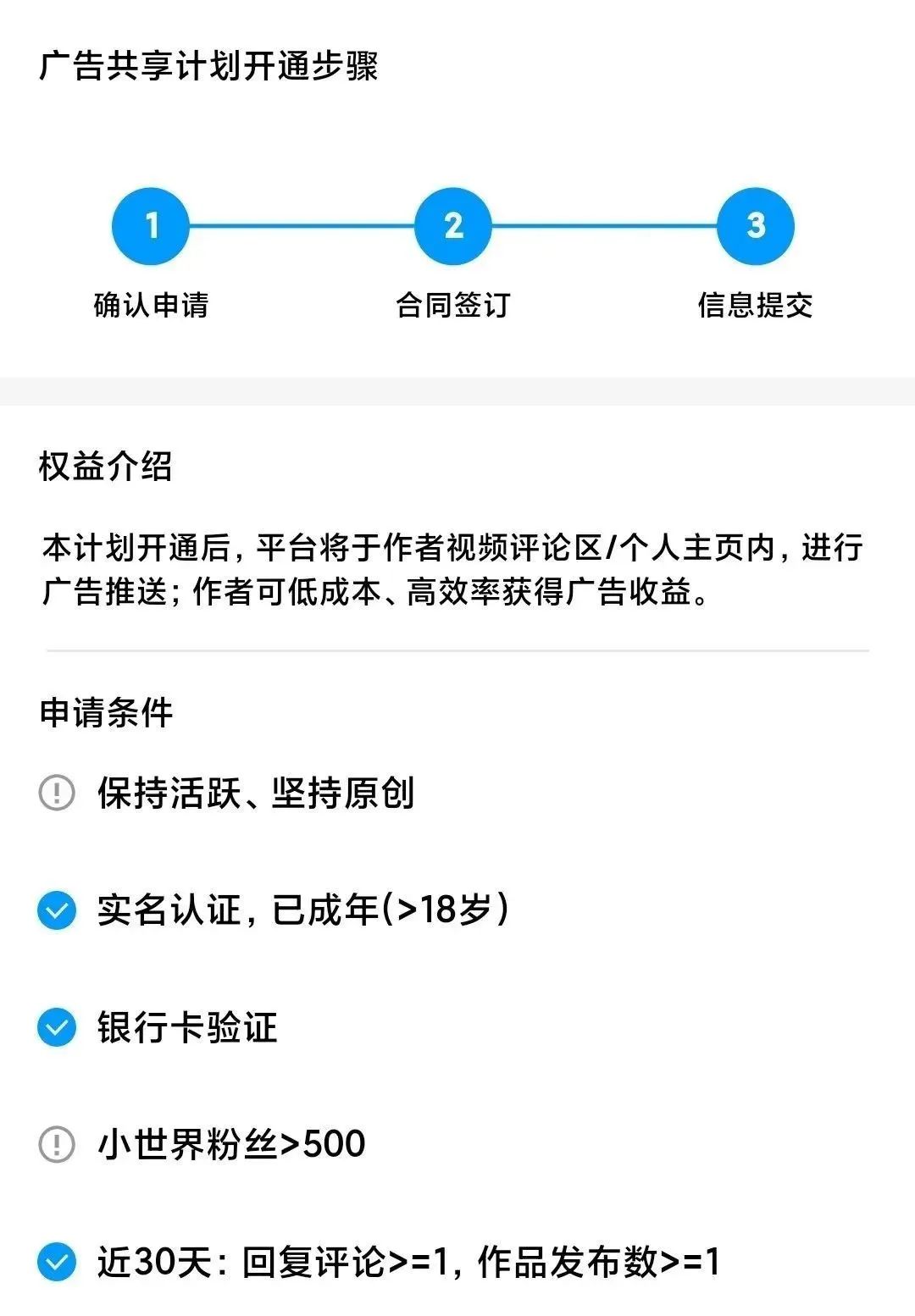This screenshot has width=915, height=1316.
Task: Click the step 3 circle icon
Action: point(757,224)
